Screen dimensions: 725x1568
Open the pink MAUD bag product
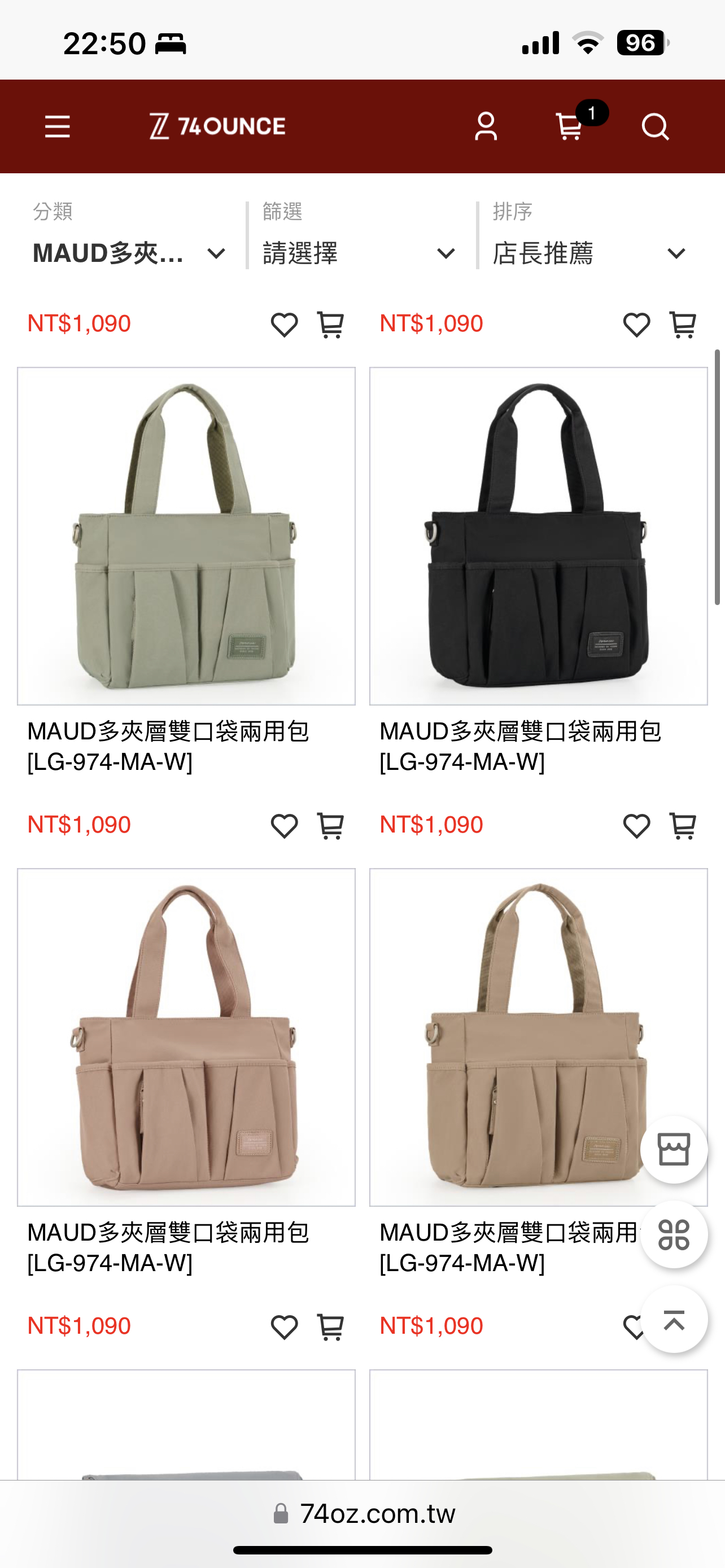coord(186,1037)
